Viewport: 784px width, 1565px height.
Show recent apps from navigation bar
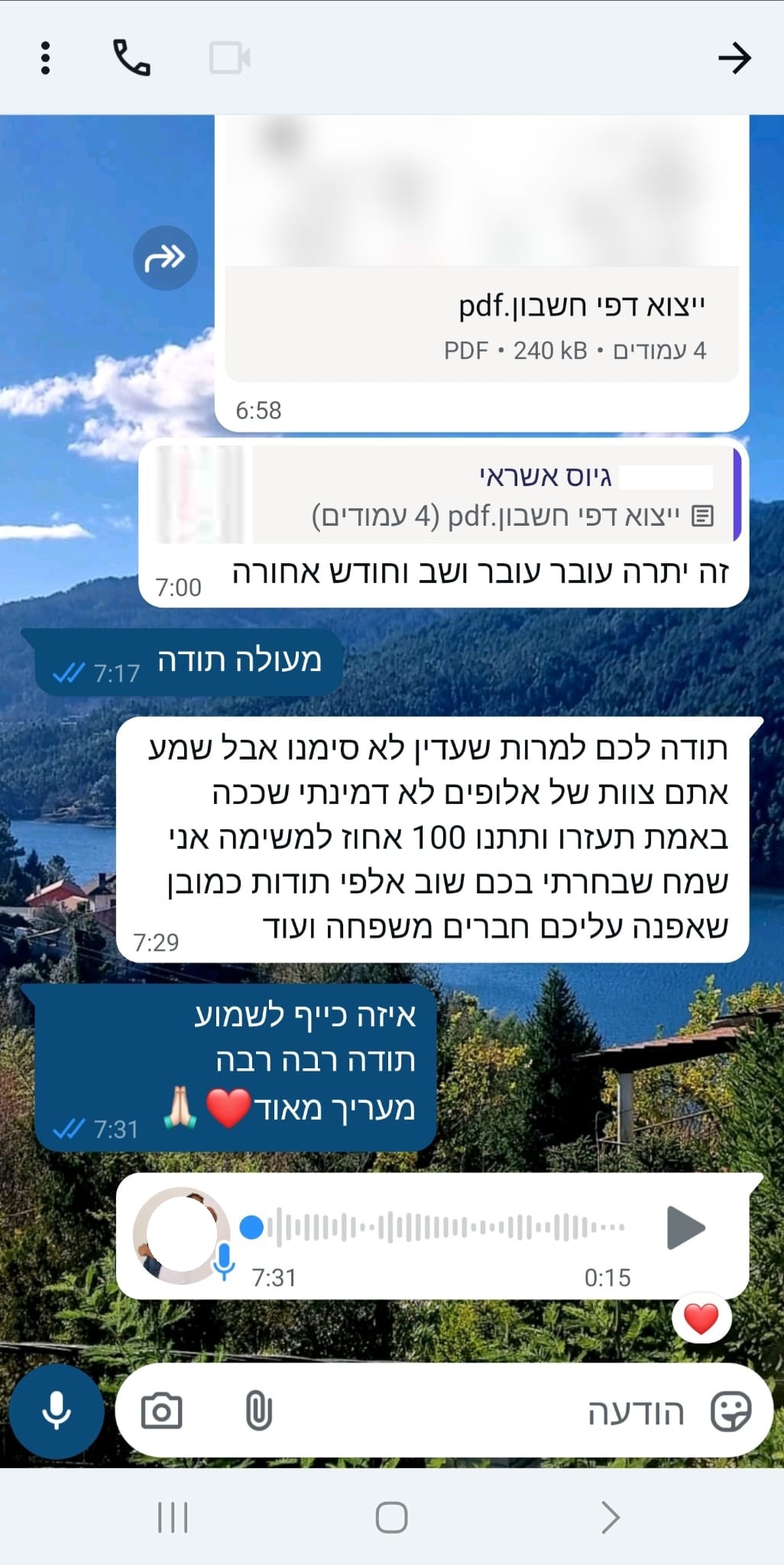(173, 1518)
